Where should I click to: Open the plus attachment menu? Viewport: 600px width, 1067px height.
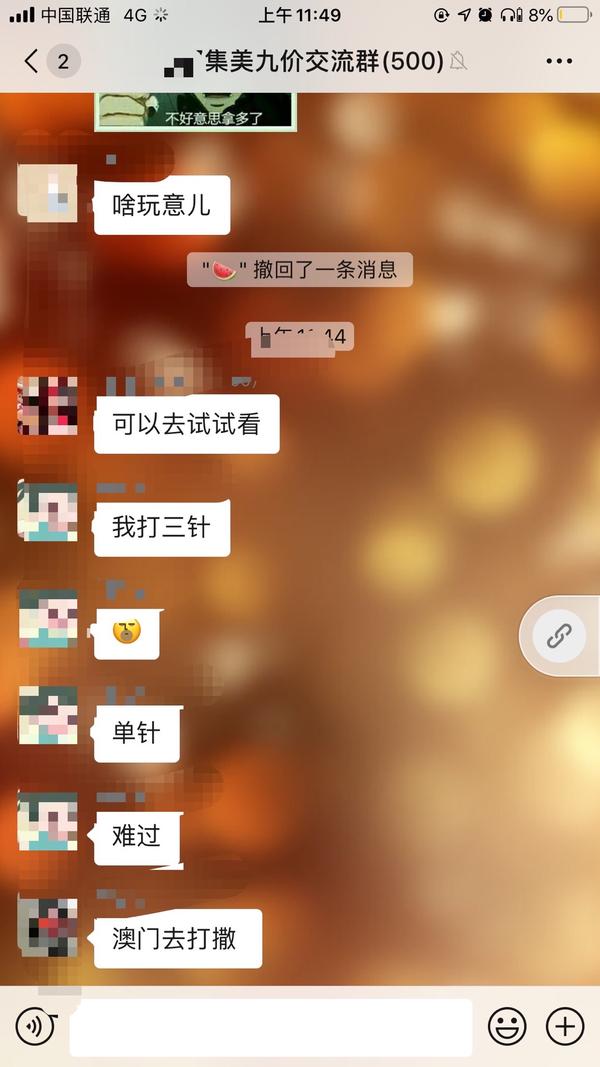tap(565, 1026)
